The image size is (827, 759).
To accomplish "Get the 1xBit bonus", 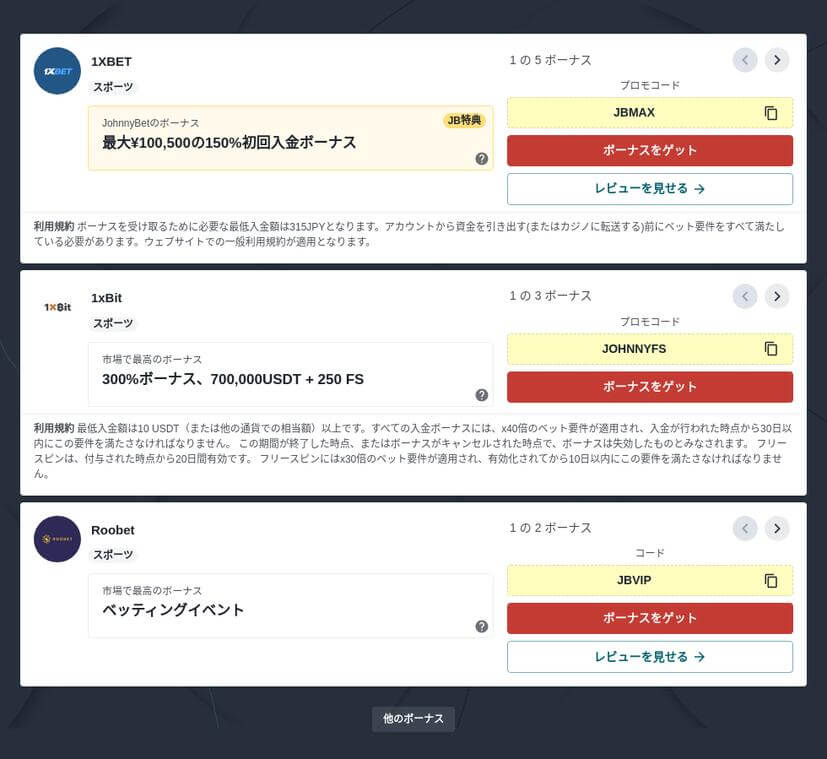I will [650, 387].
